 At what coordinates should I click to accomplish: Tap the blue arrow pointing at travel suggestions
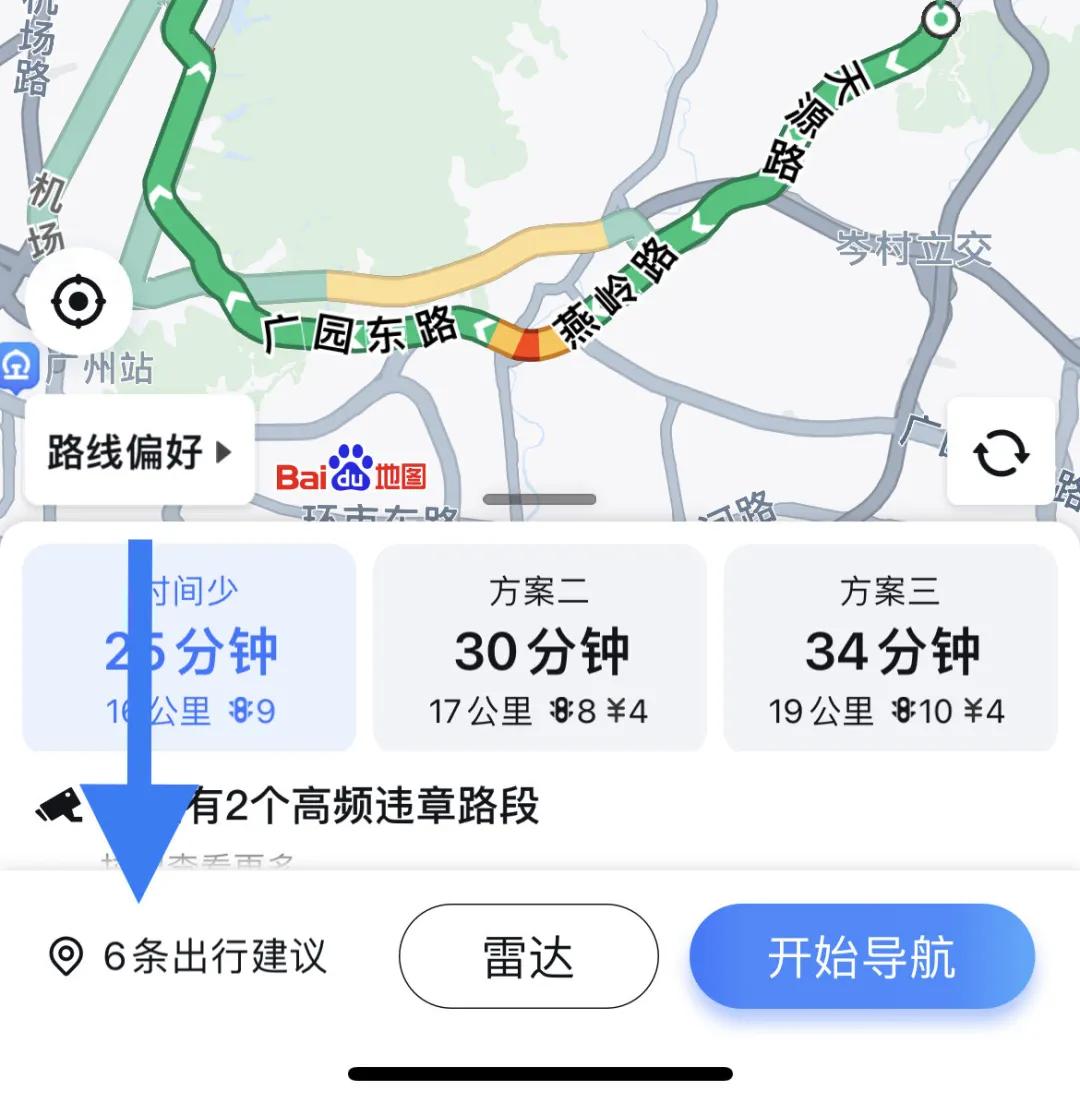click(x=140, y=720)
